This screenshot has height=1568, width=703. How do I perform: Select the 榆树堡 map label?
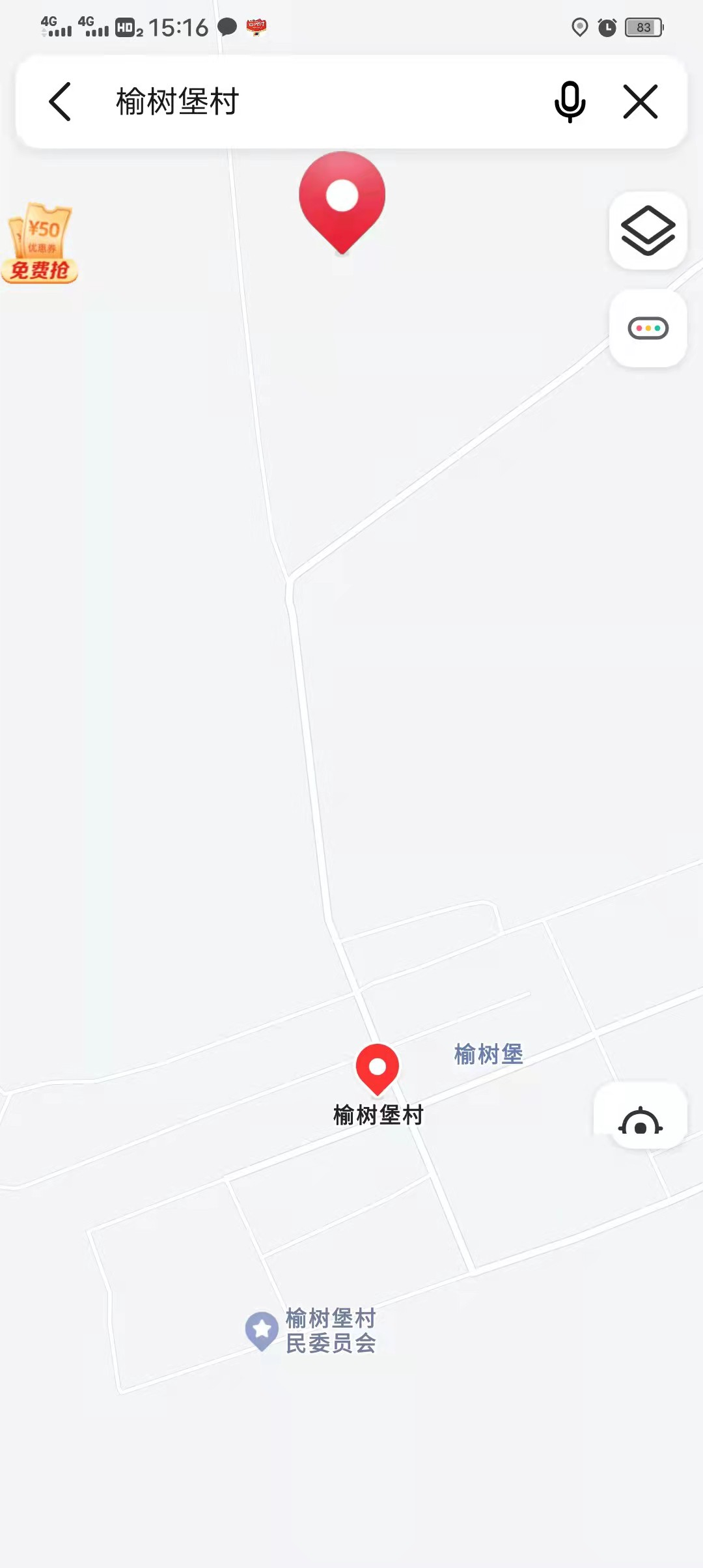pos(488,1054)
